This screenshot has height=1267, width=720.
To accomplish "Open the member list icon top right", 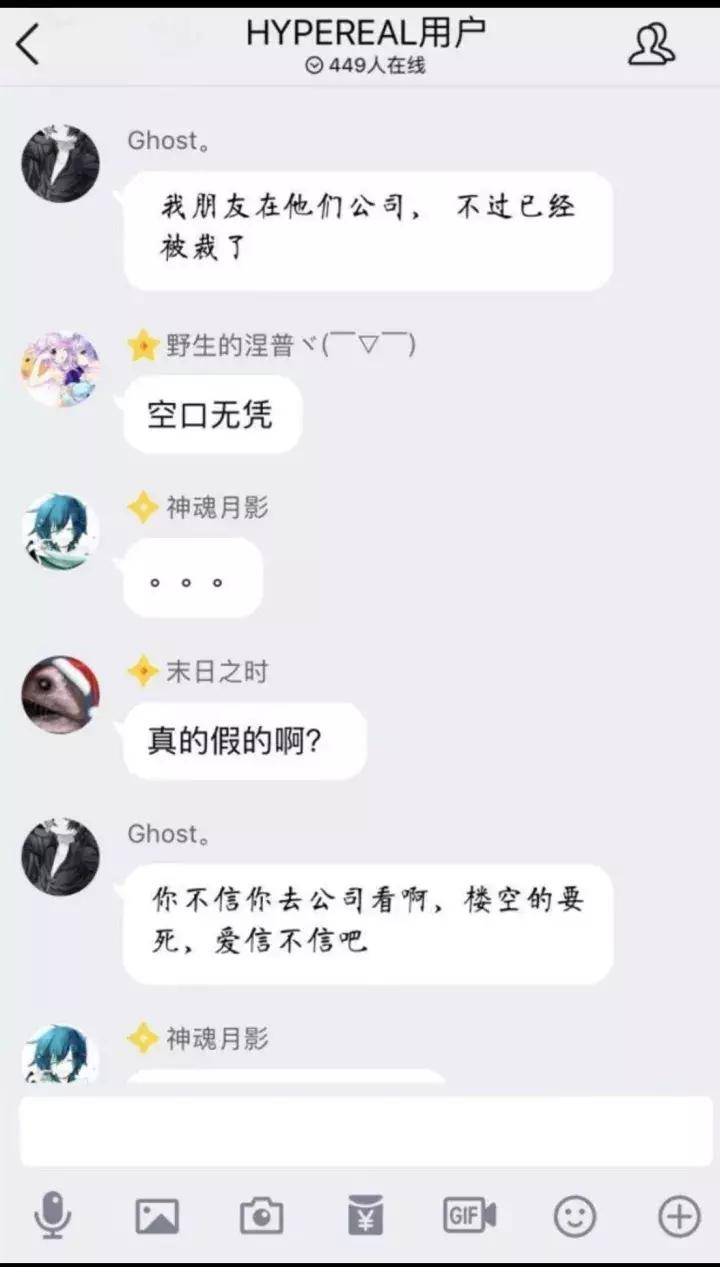I will click(652, 42).
